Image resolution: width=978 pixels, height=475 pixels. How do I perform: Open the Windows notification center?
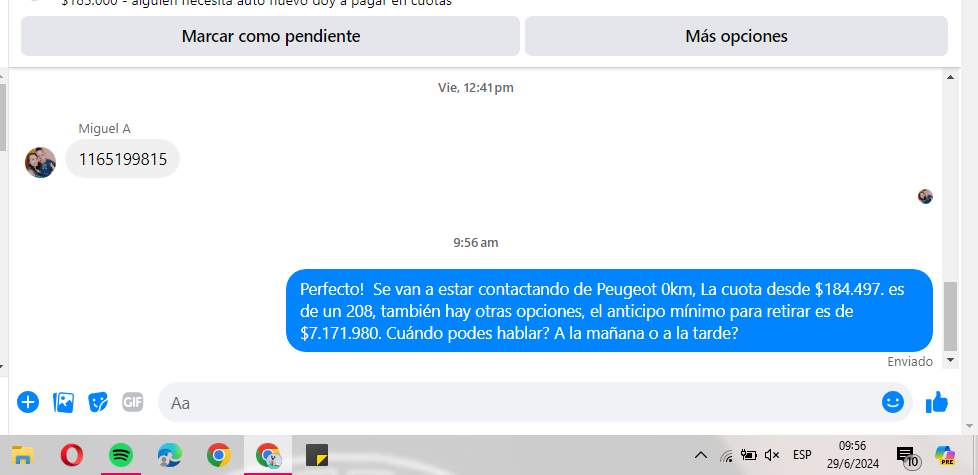coord(906,456)
